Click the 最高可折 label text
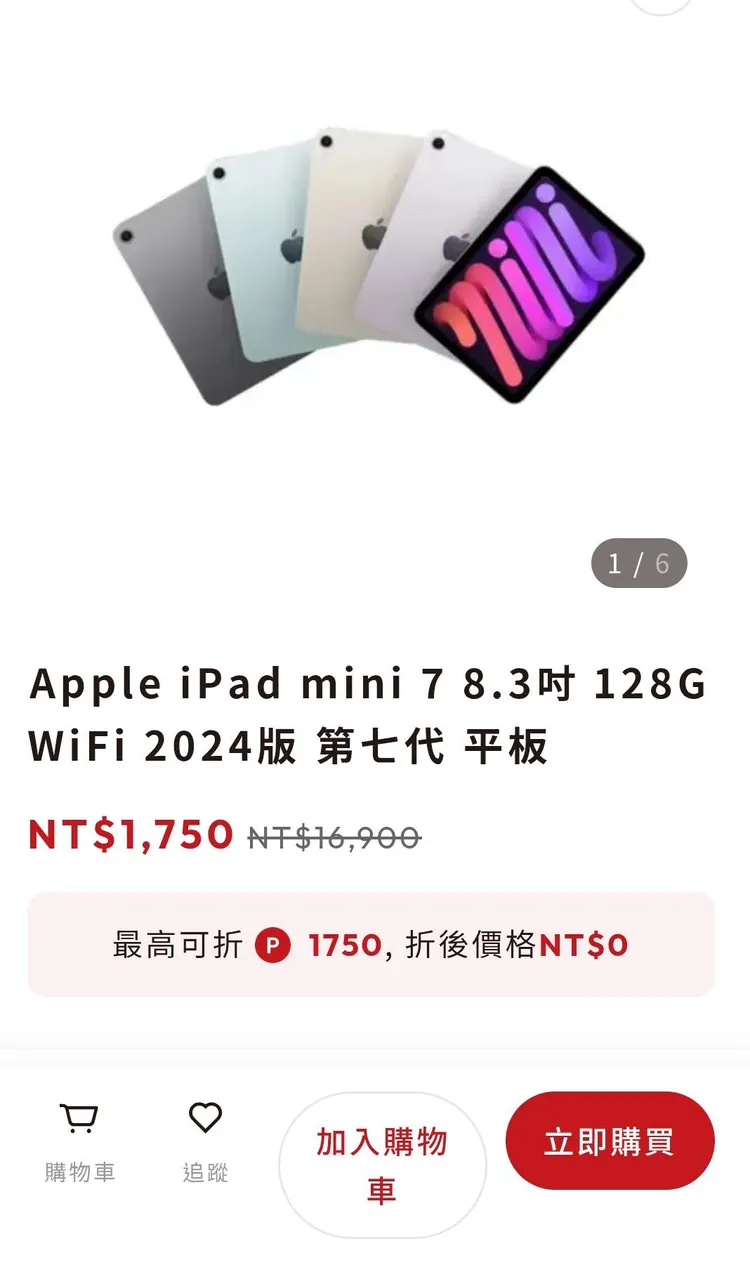This screenshot has height=1261, width=750. point(177,945)
